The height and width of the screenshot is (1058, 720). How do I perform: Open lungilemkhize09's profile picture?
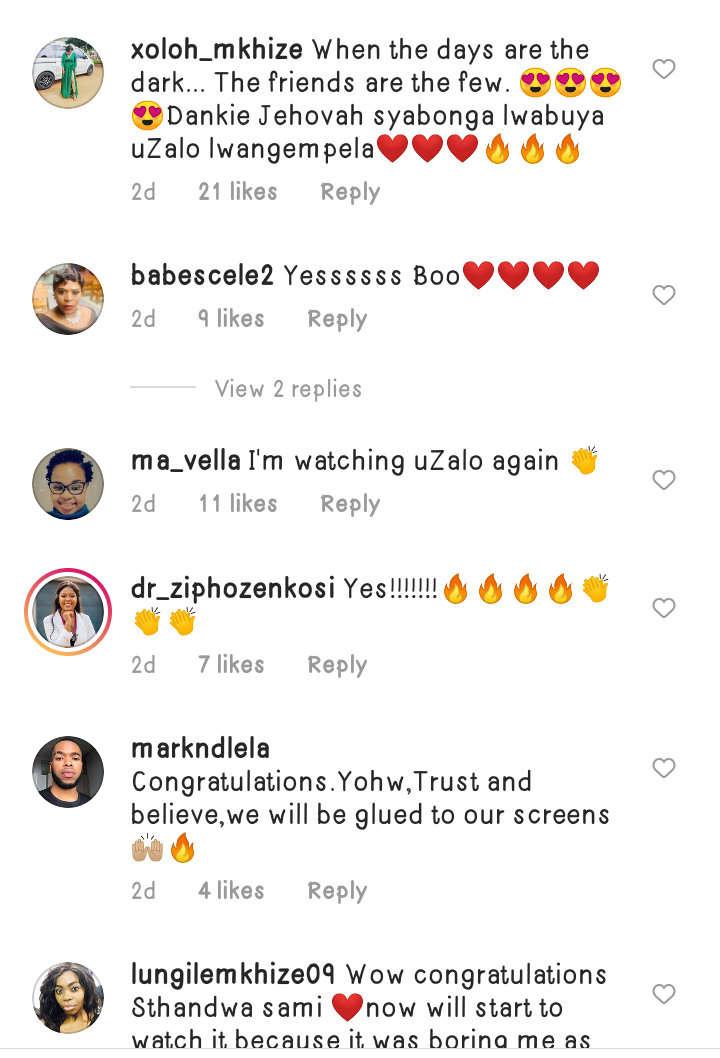tap(68, 998)
